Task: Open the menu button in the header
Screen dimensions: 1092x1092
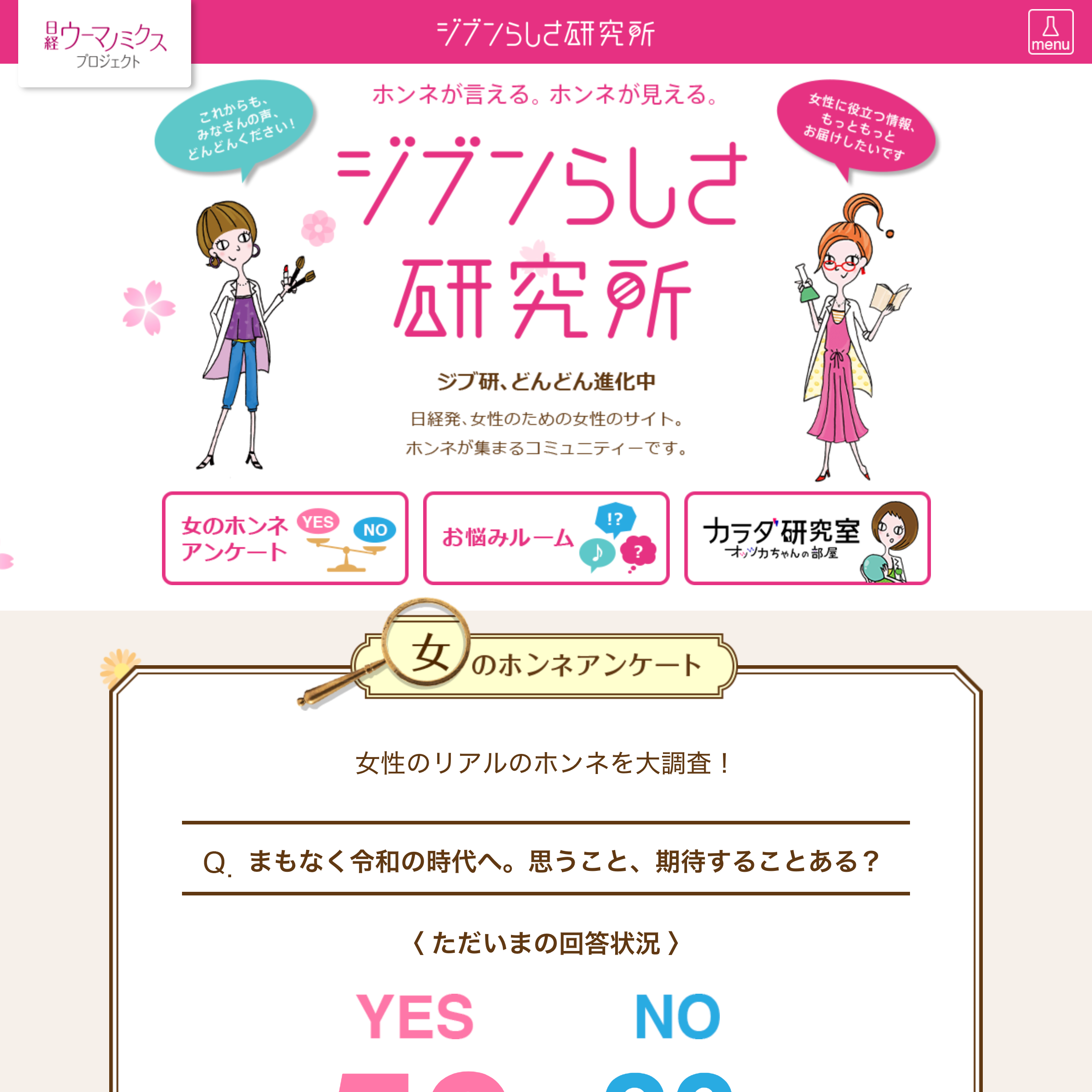Action: [1050, 32]
